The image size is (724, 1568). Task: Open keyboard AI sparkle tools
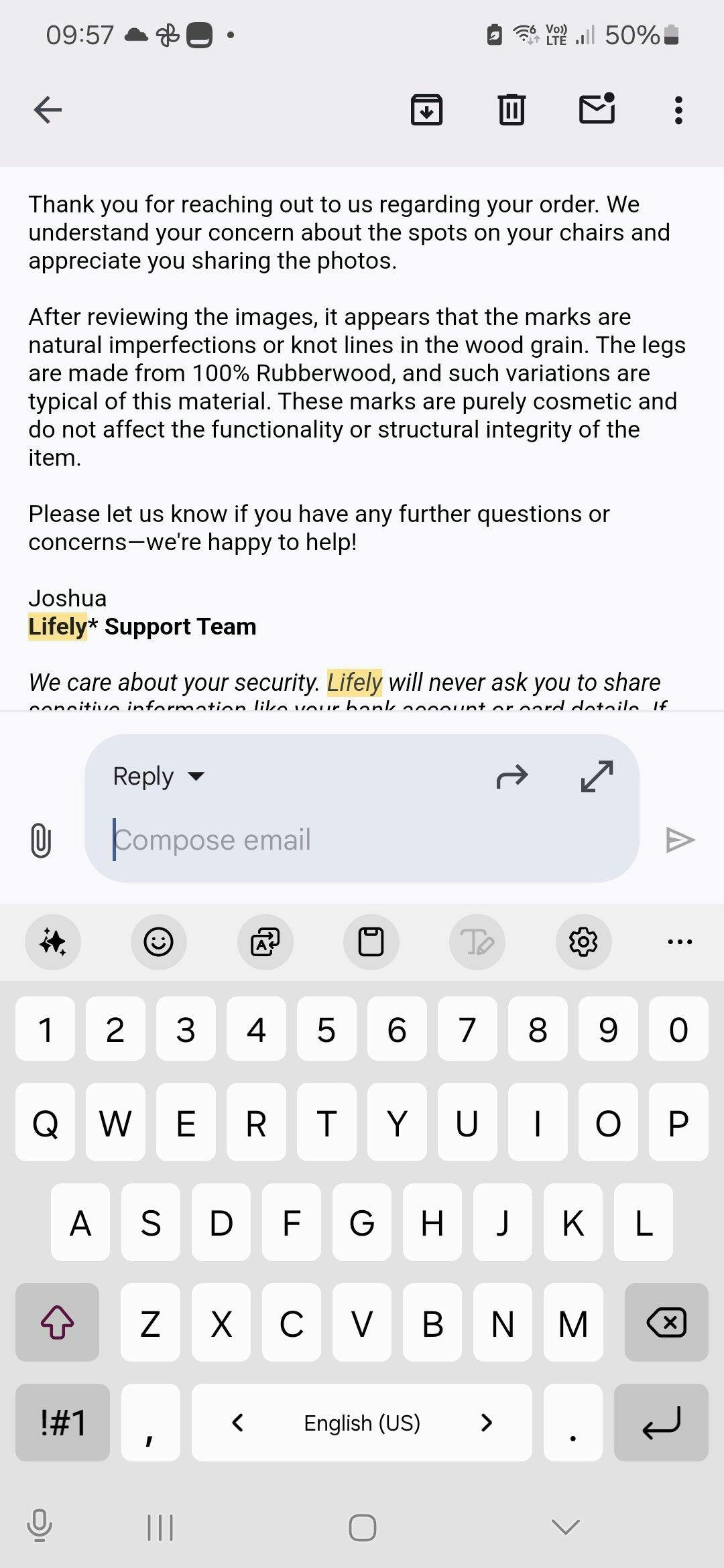pos(53,941)
